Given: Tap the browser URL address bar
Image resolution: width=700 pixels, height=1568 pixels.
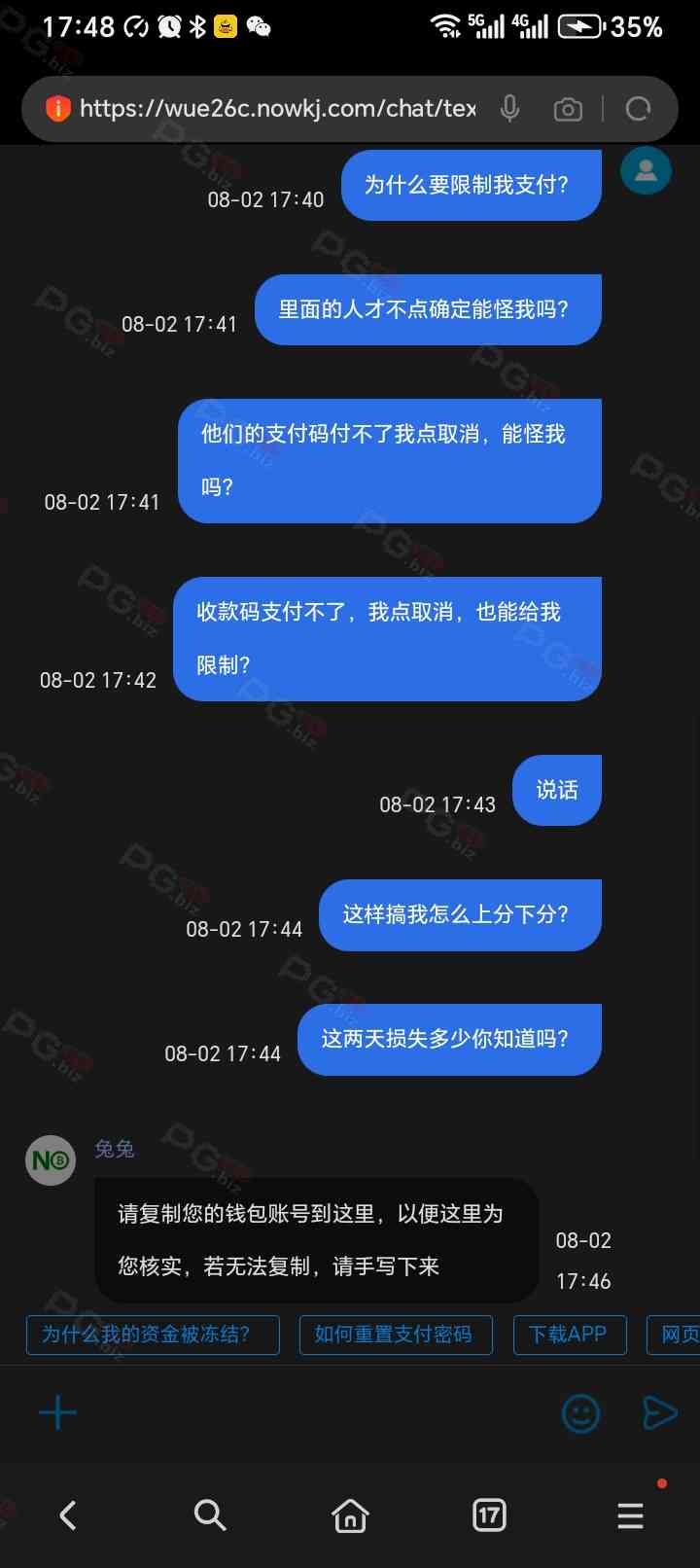Looking at the screenshot, I should point(277,108).
